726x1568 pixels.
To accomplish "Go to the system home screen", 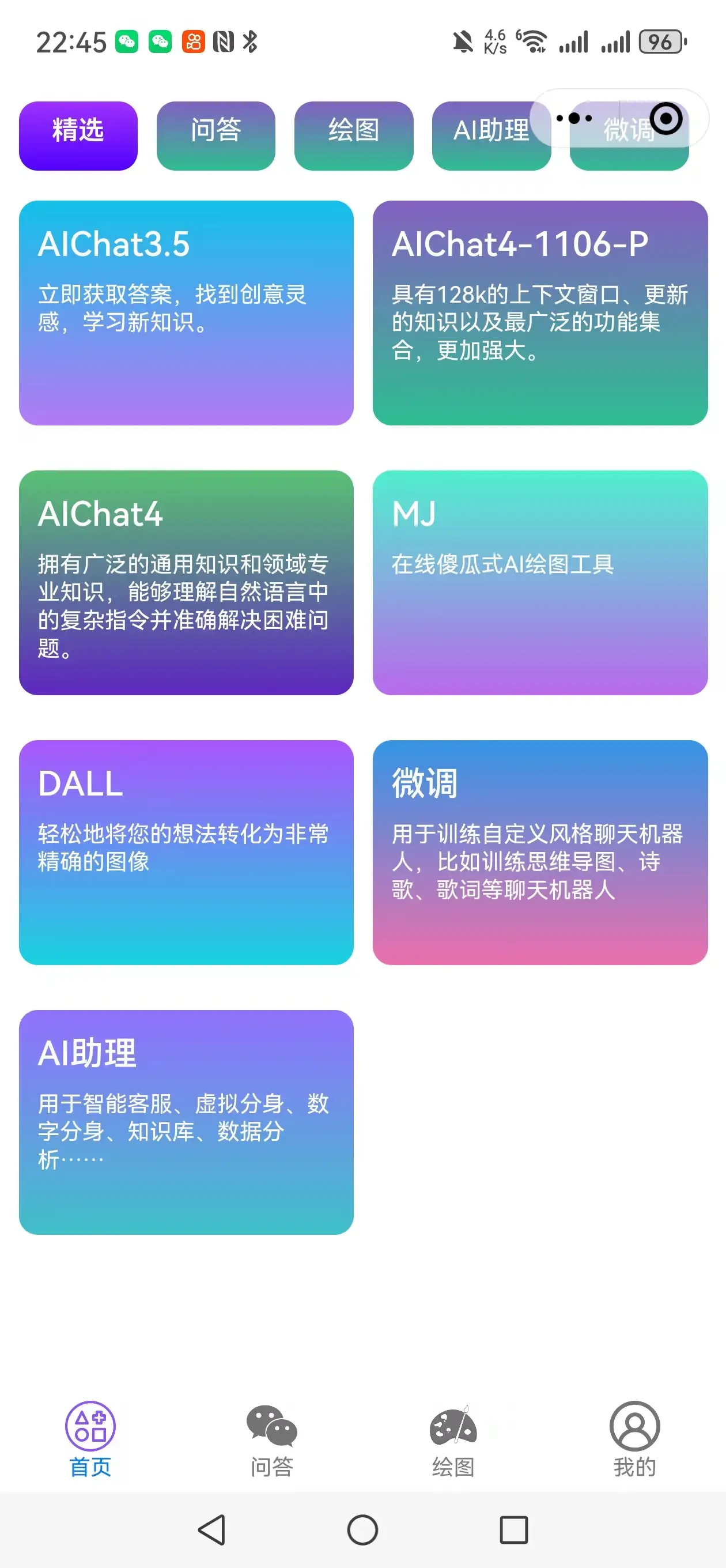I will pyautogui.click(x=362, y=1529).
